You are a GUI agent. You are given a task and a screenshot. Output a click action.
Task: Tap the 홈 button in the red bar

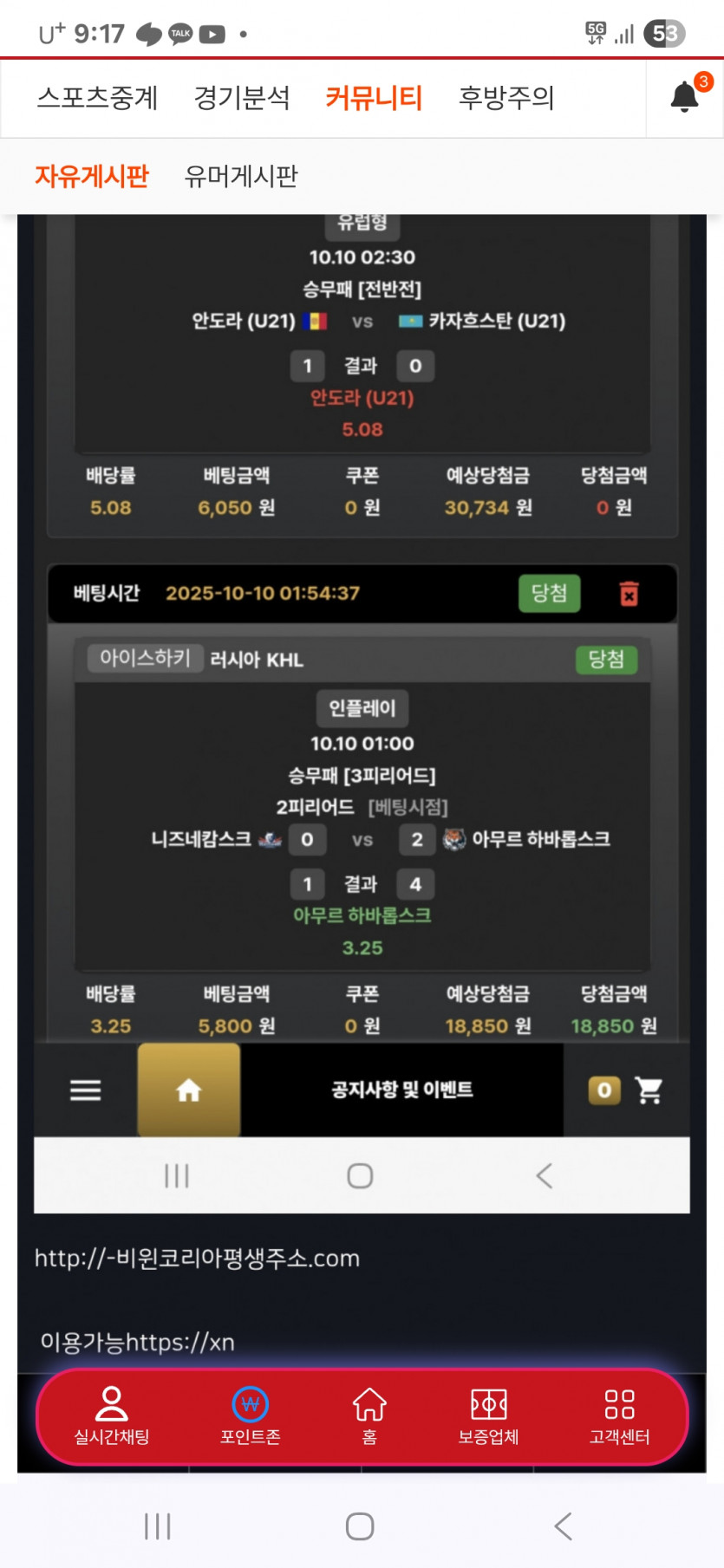point(369,1415)
